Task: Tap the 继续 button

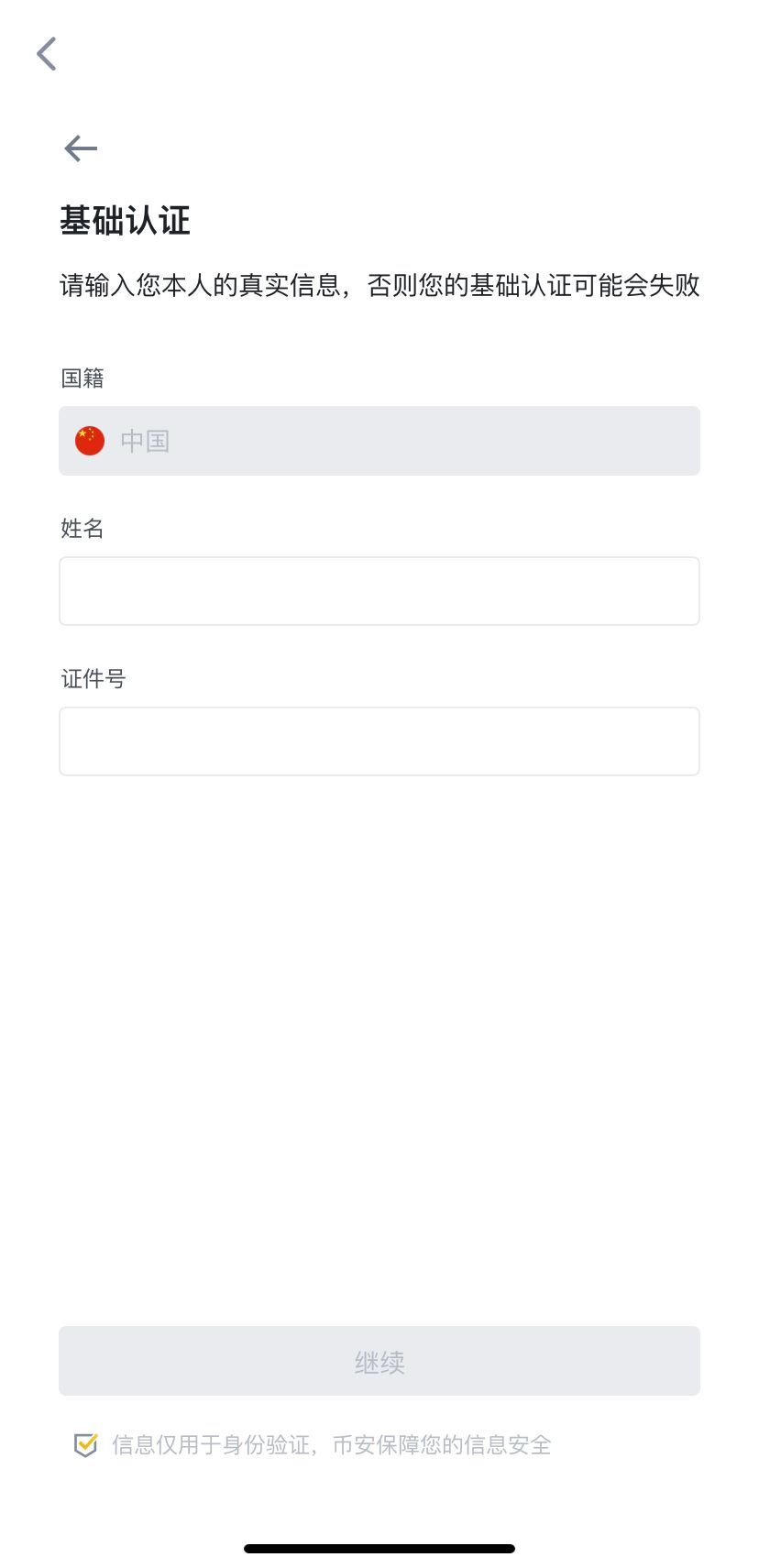Action: click(x=379, y=1361)
